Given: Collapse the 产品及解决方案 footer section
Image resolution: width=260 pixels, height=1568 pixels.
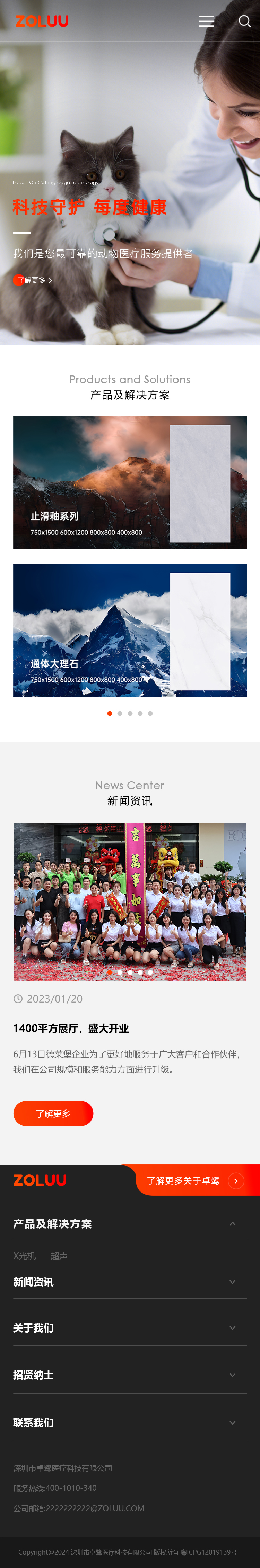Looking at the screenshot, I should 232,1223.
